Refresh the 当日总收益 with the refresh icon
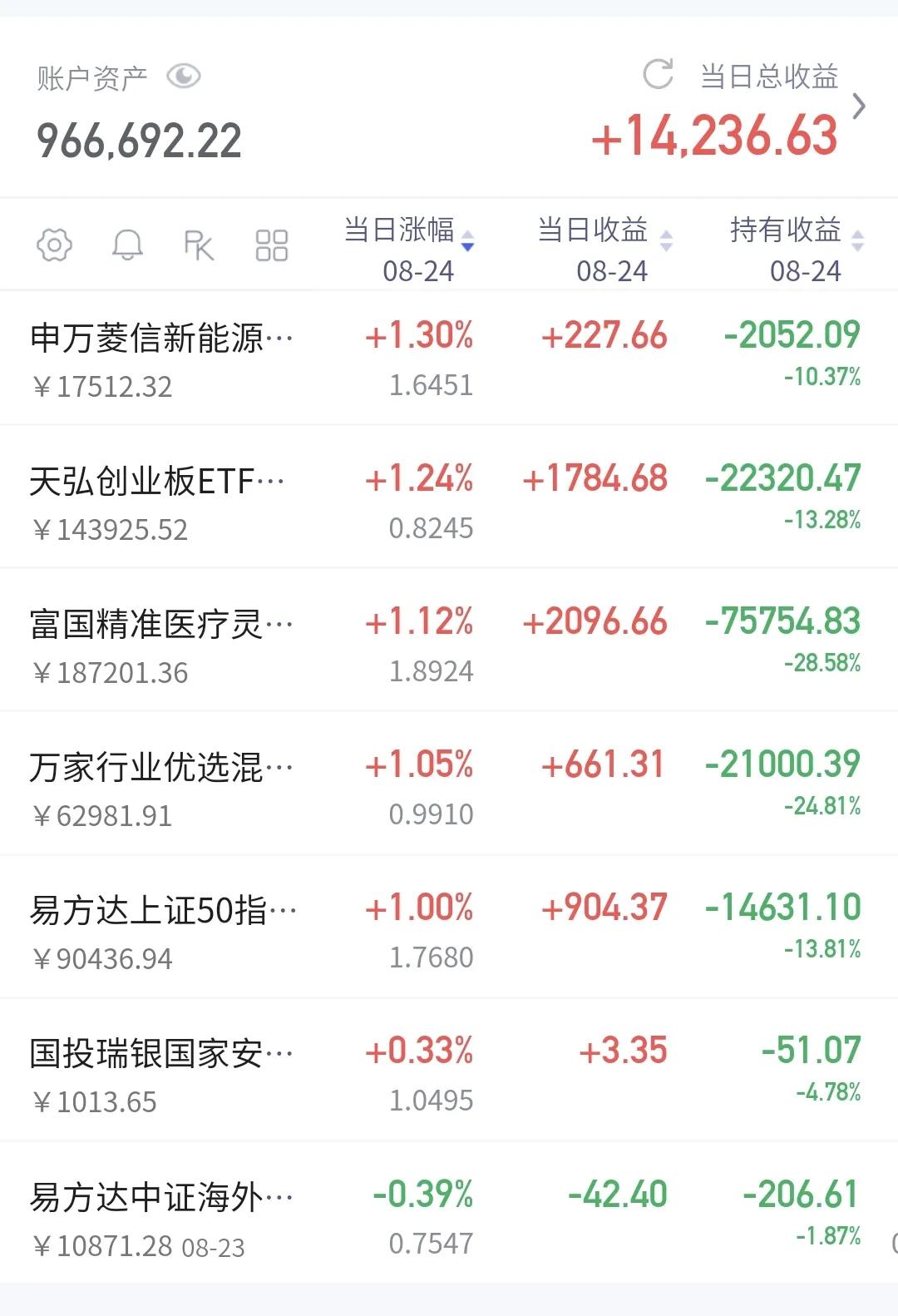 657,74
